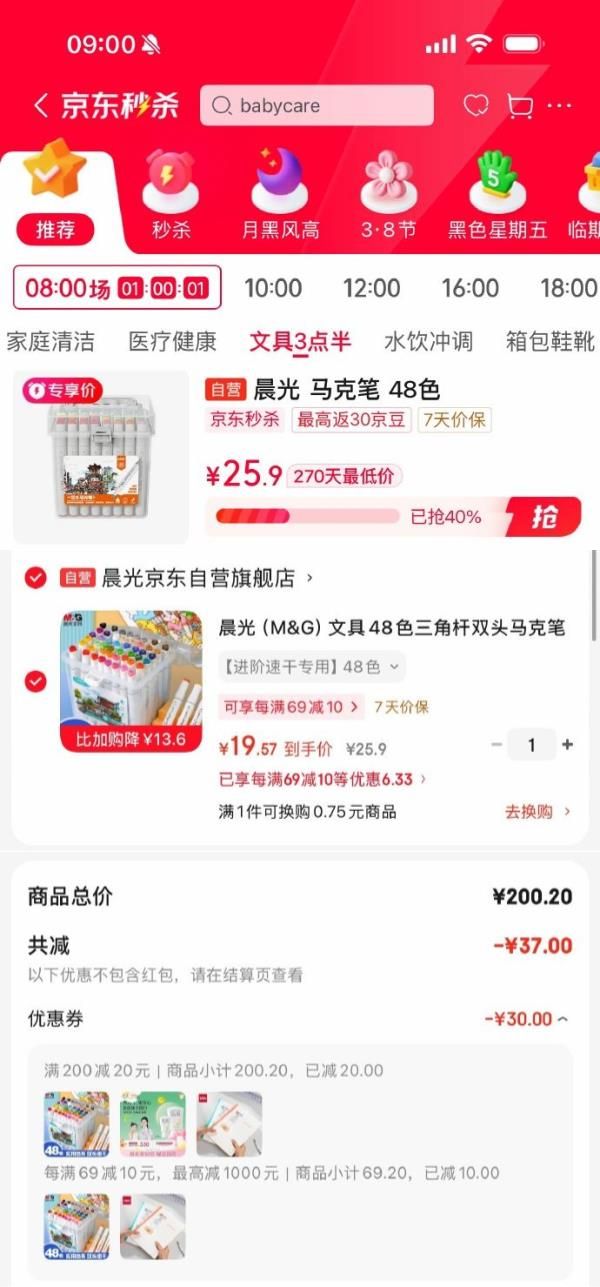Open the three-dot overflow menu
The height and width of the screenshot is (1287, 600).
pos(559,106)
